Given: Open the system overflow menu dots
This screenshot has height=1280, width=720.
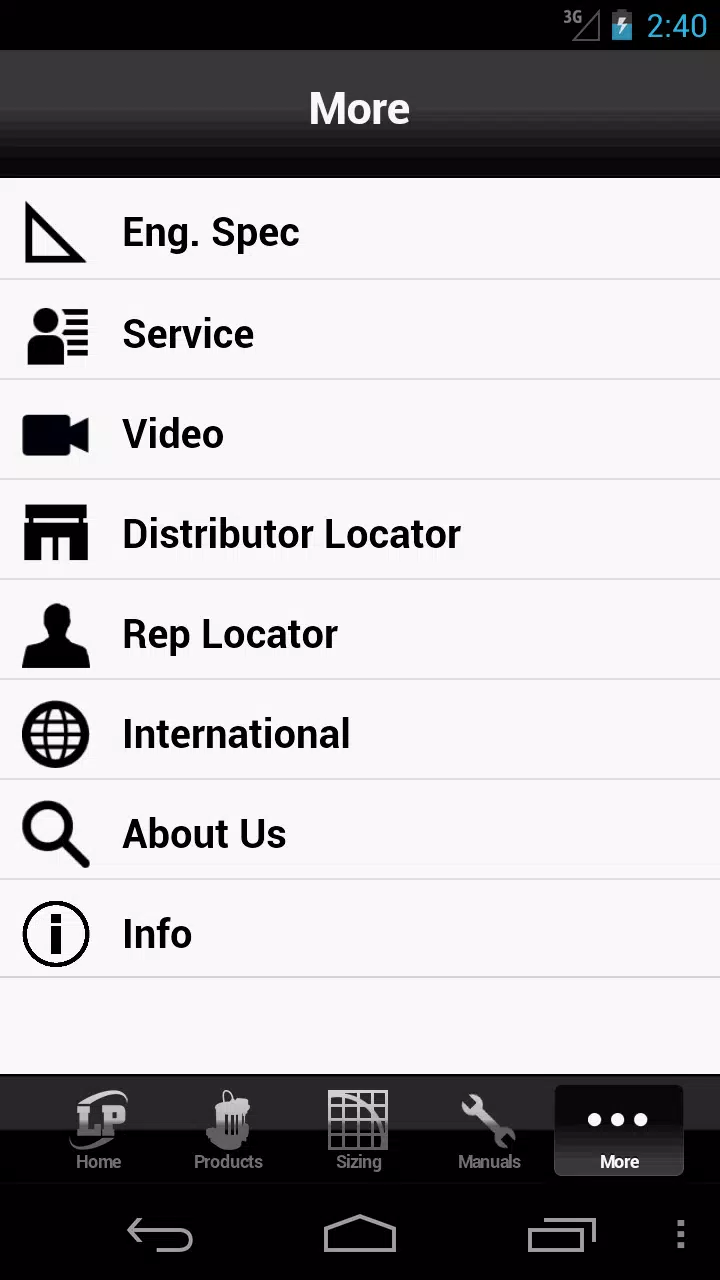Looking at the screenshot, I should pyautogui.click(x=680, y=1235).
